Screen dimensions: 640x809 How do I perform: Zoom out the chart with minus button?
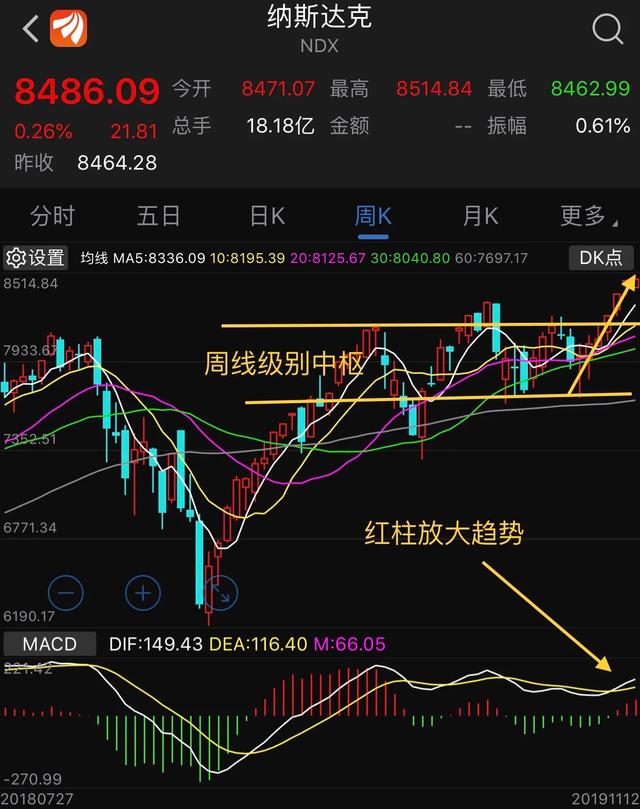tap(66, 593)
